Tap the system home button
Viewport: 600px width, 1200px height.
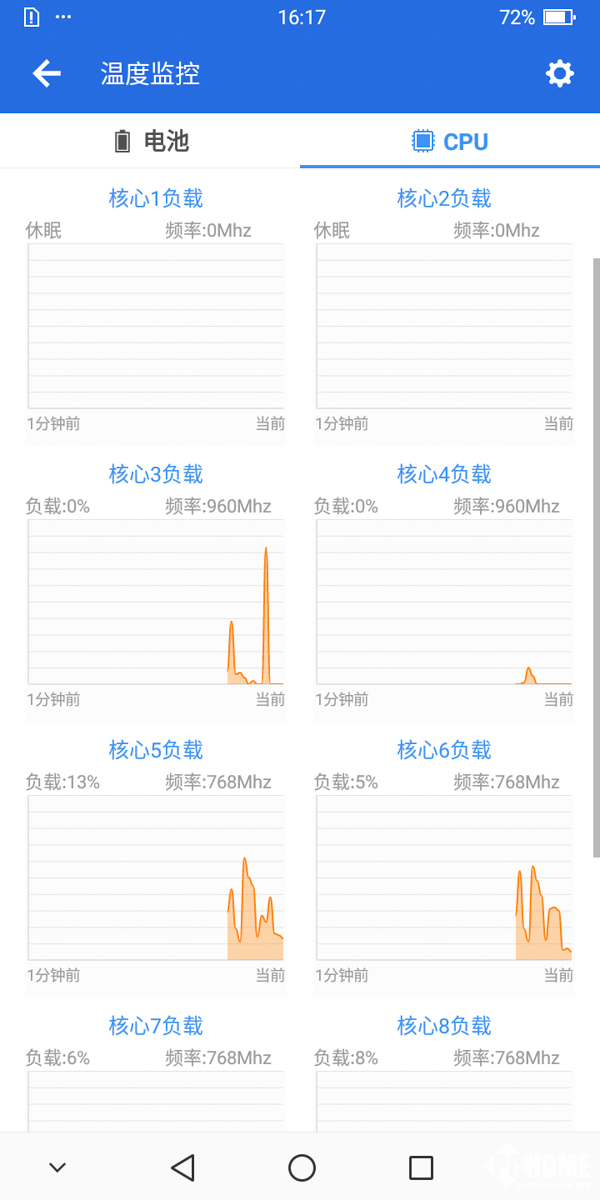302,1167
